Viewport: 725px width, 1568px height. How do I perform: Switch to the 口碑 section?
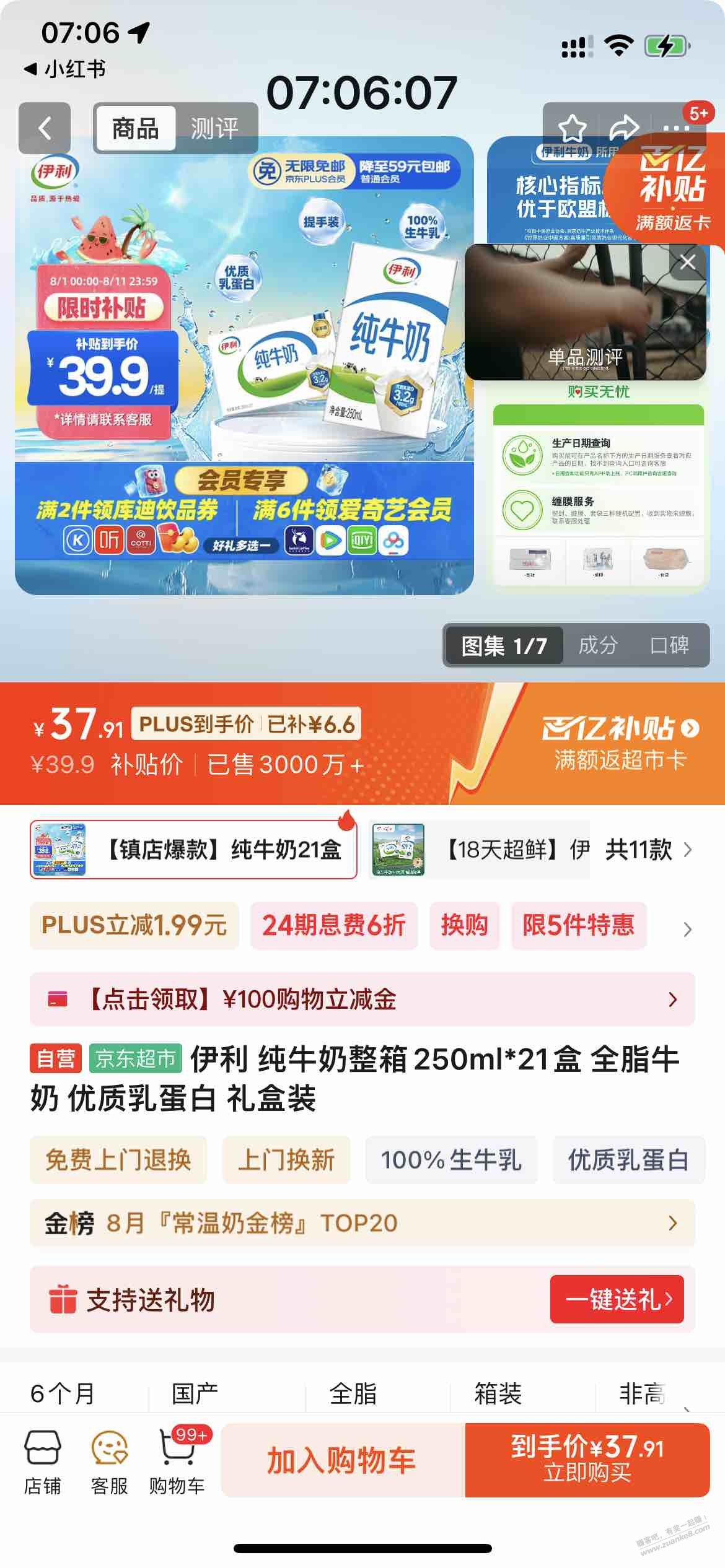click(x=669, y=645)
